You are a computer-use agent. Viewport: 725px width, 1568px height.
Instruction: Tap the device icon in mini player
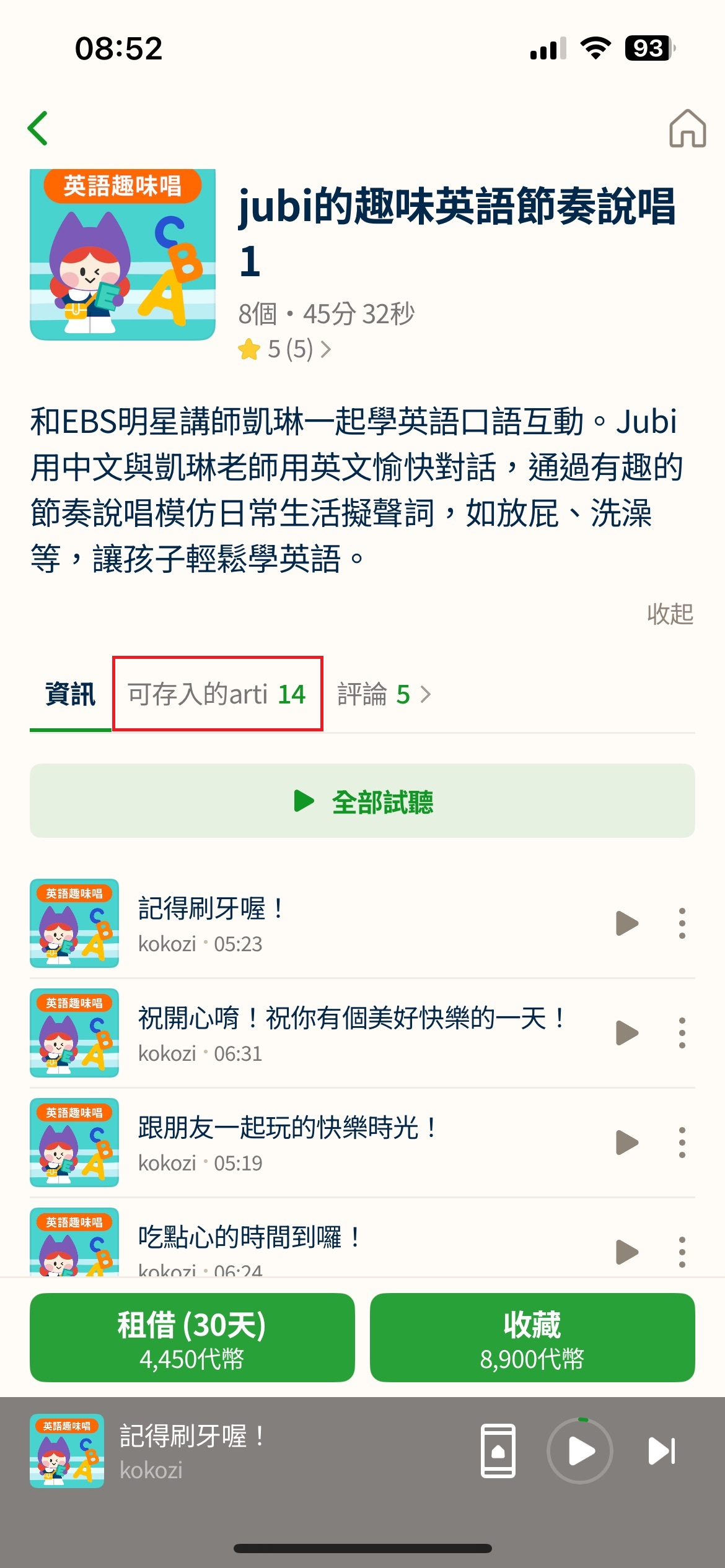point(498,1451)
